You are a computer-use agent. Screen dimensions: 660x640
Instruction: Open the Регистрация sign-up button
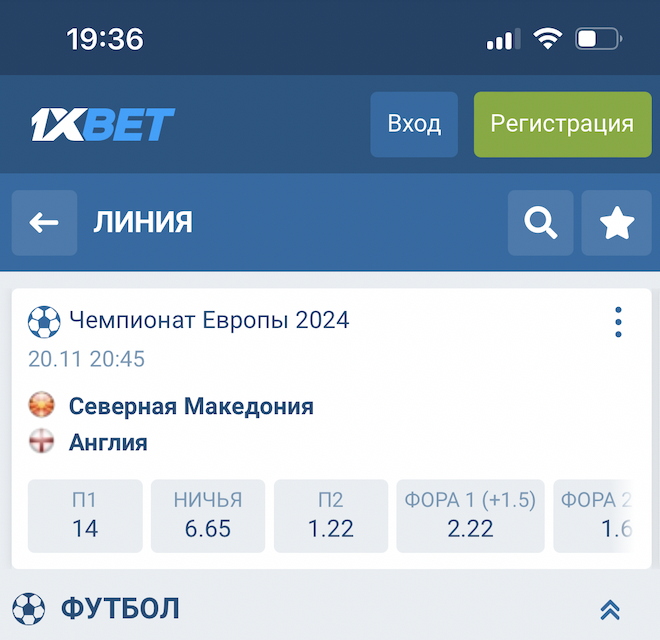(562, 124)
